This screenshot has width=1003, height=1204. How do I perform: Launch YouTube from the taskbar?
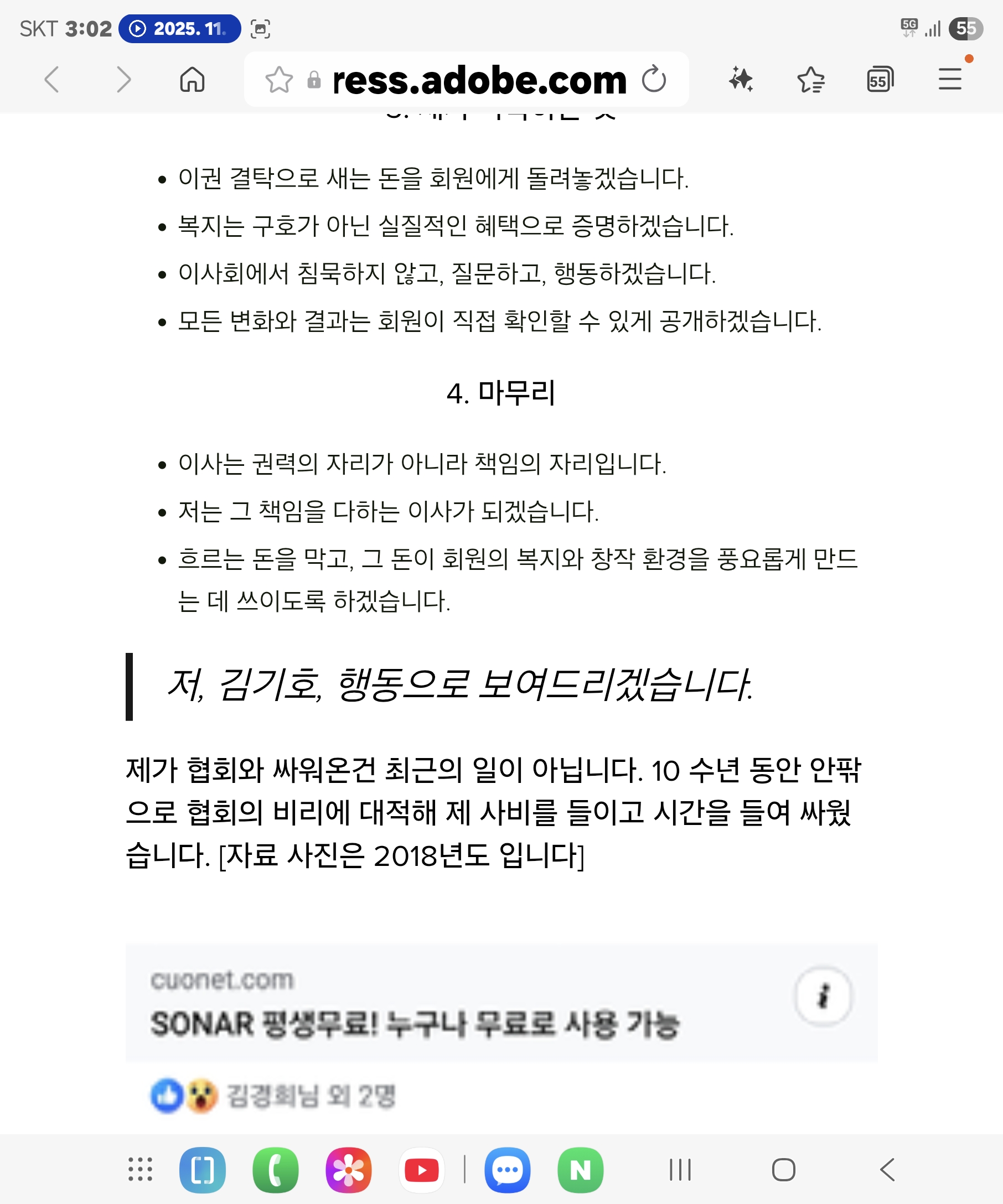[421, 1170]
